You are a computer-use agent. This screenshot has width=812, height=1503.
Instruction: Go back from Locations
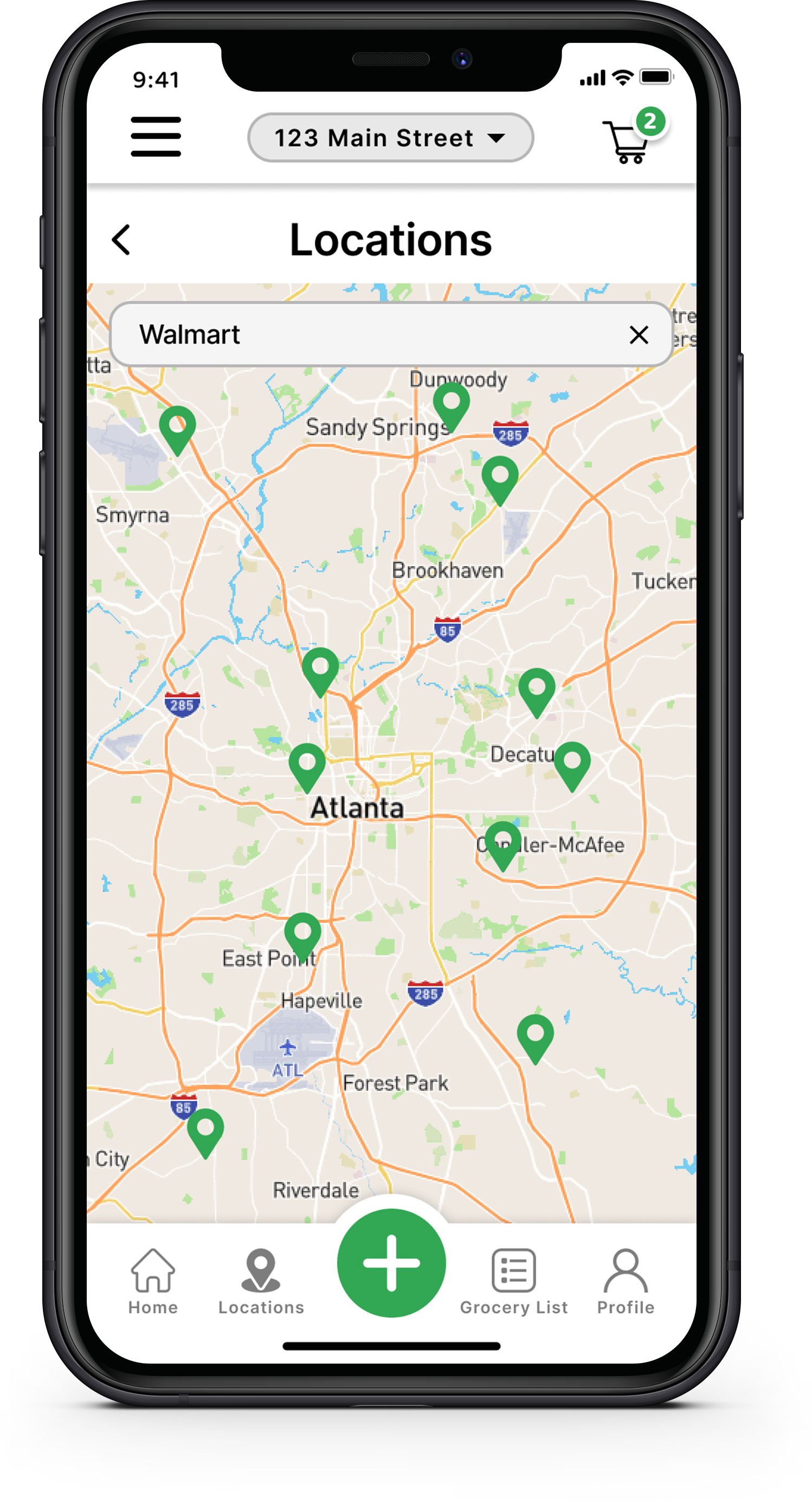[x=121, y=240]
